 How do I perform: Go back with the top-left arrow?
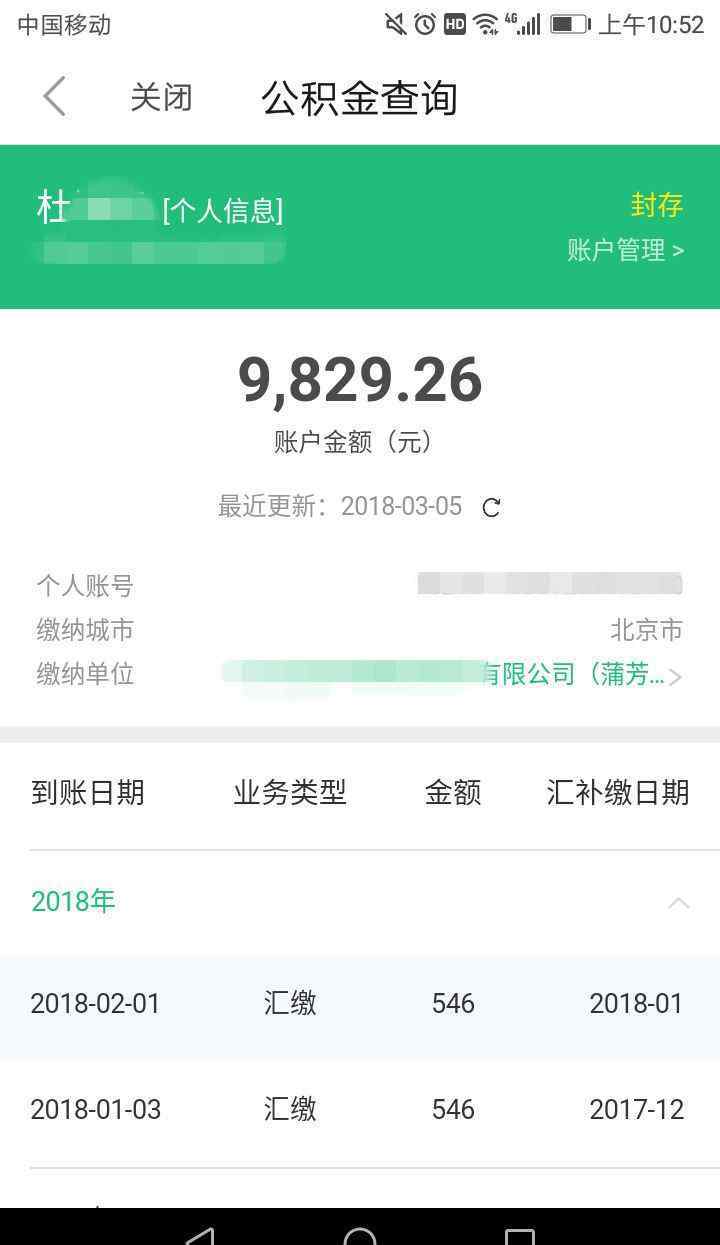[x=54, y=97]
